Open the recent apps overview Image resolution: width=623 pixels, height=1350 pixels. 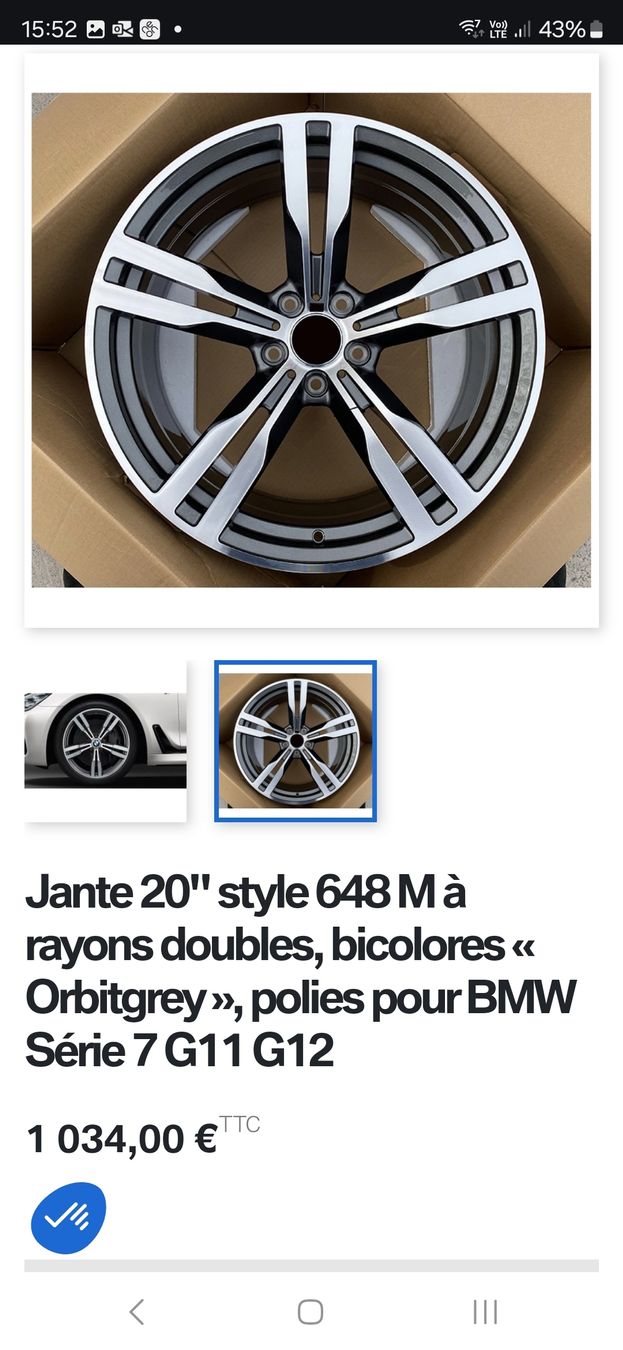(x=485, y=1312)
